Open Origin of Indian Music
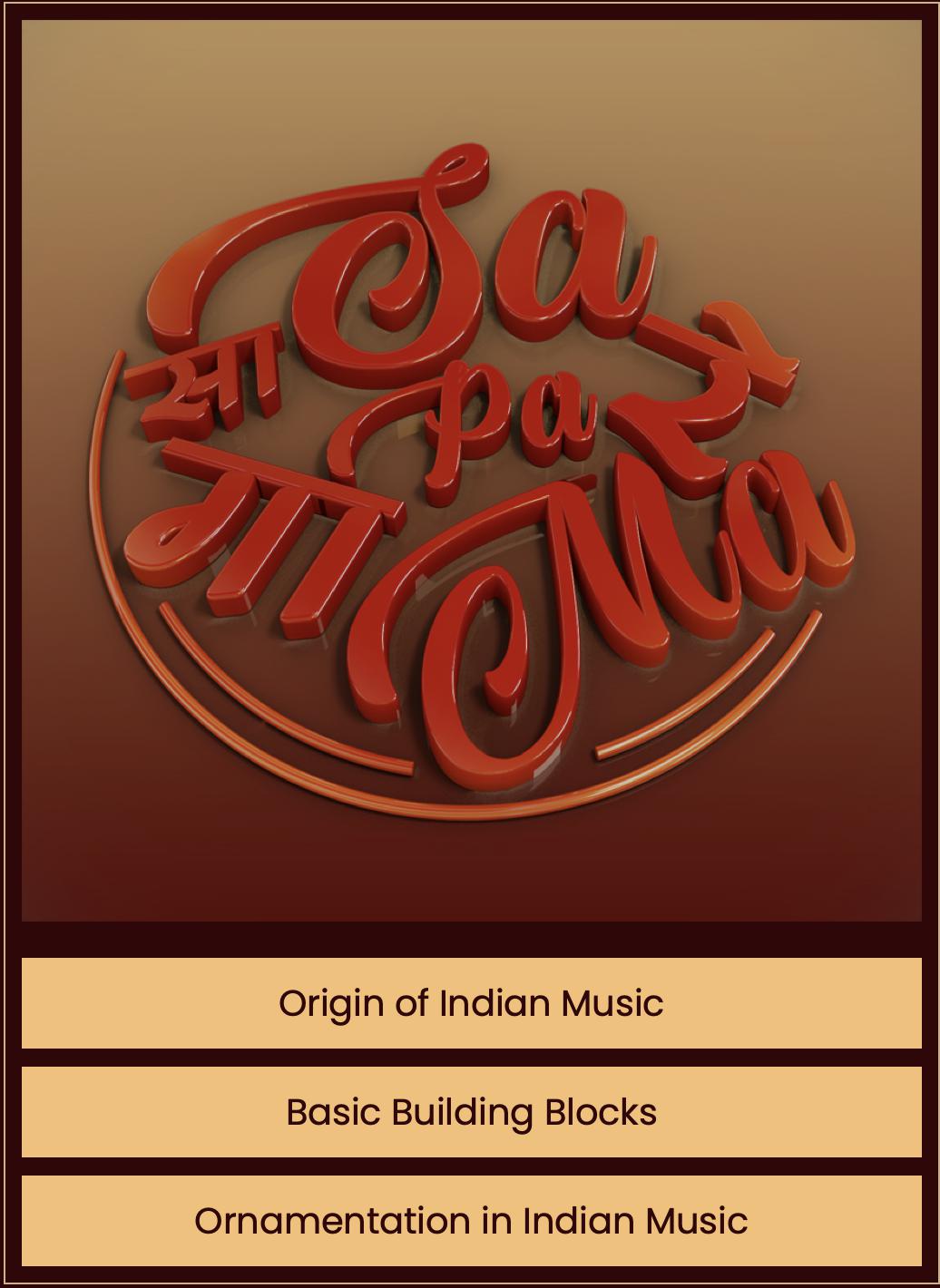Image resolution: width=940 pixels, height=1288 pixels. click(x=471, y=1003)
